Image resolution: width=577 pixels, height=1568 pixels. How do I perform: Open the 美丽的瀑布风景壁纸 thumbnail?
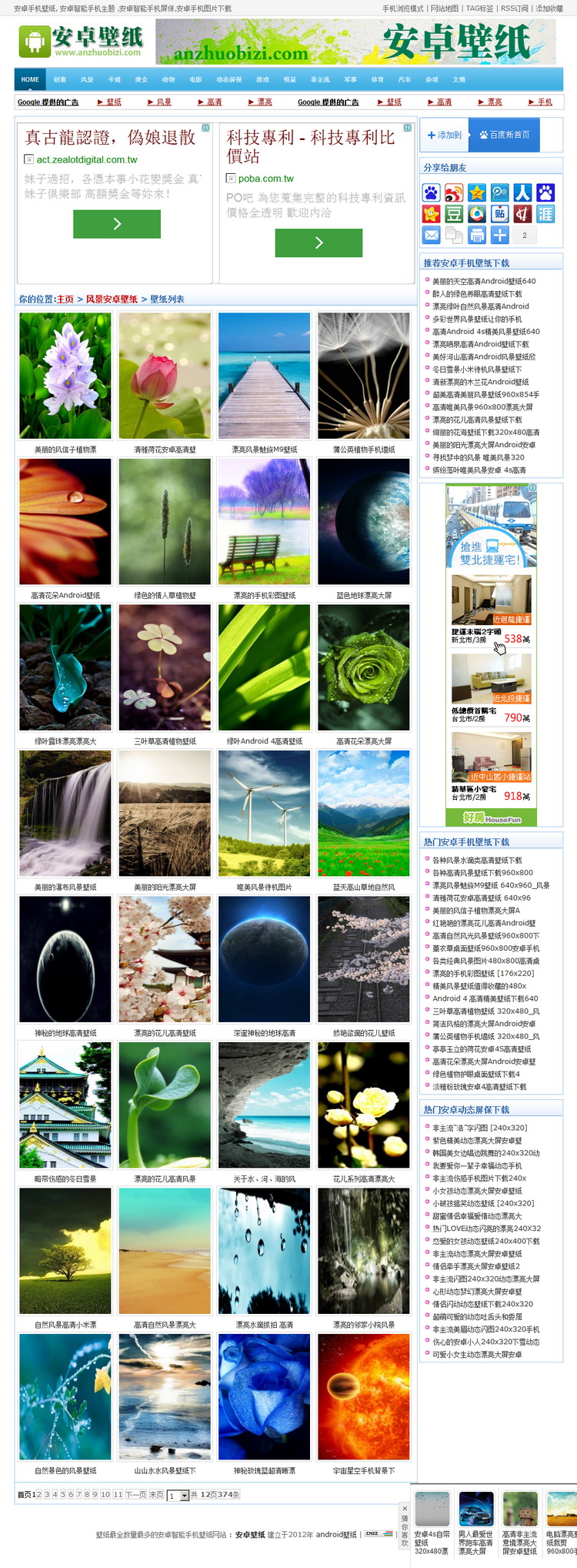click(65, 814)
